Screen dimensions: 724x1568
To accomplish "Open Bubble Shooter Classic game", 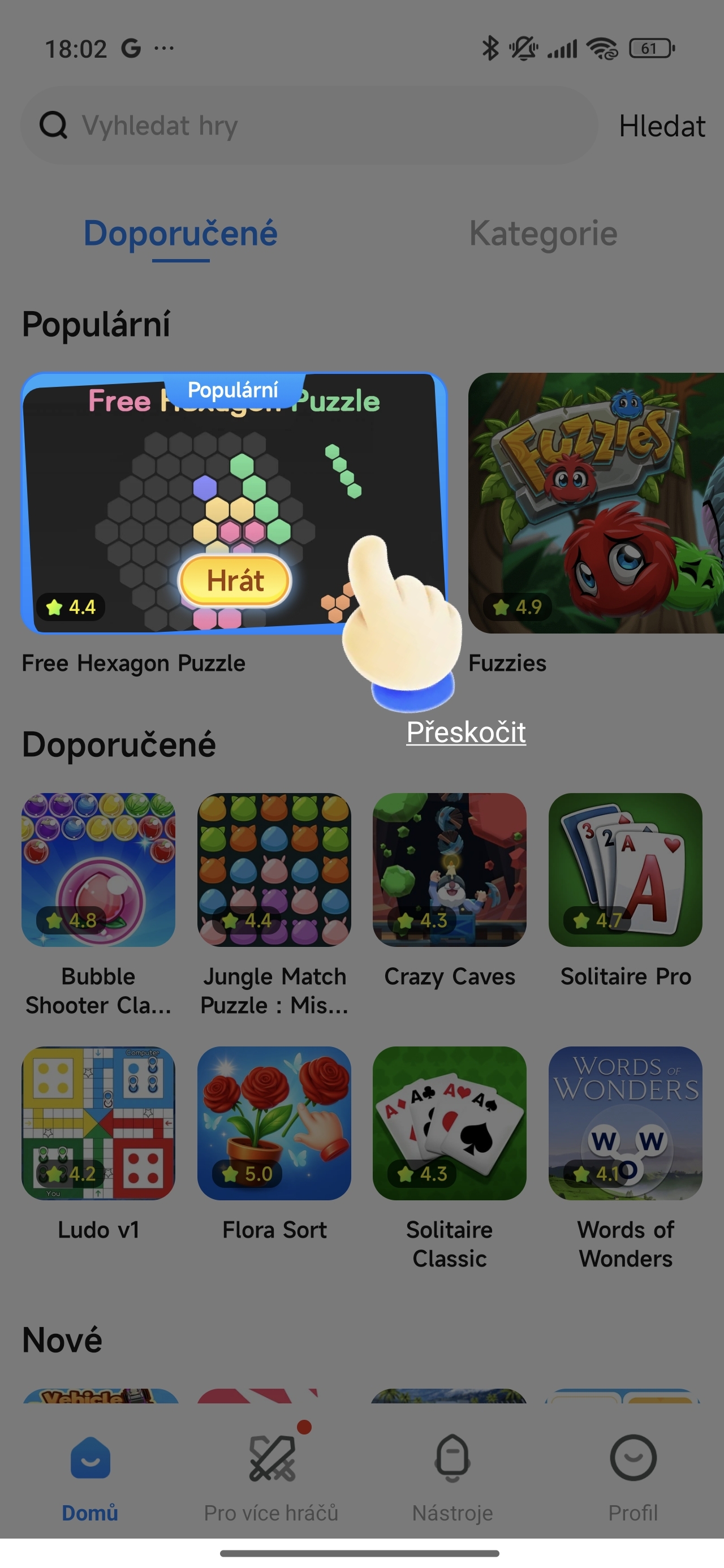I will [98, 870].
